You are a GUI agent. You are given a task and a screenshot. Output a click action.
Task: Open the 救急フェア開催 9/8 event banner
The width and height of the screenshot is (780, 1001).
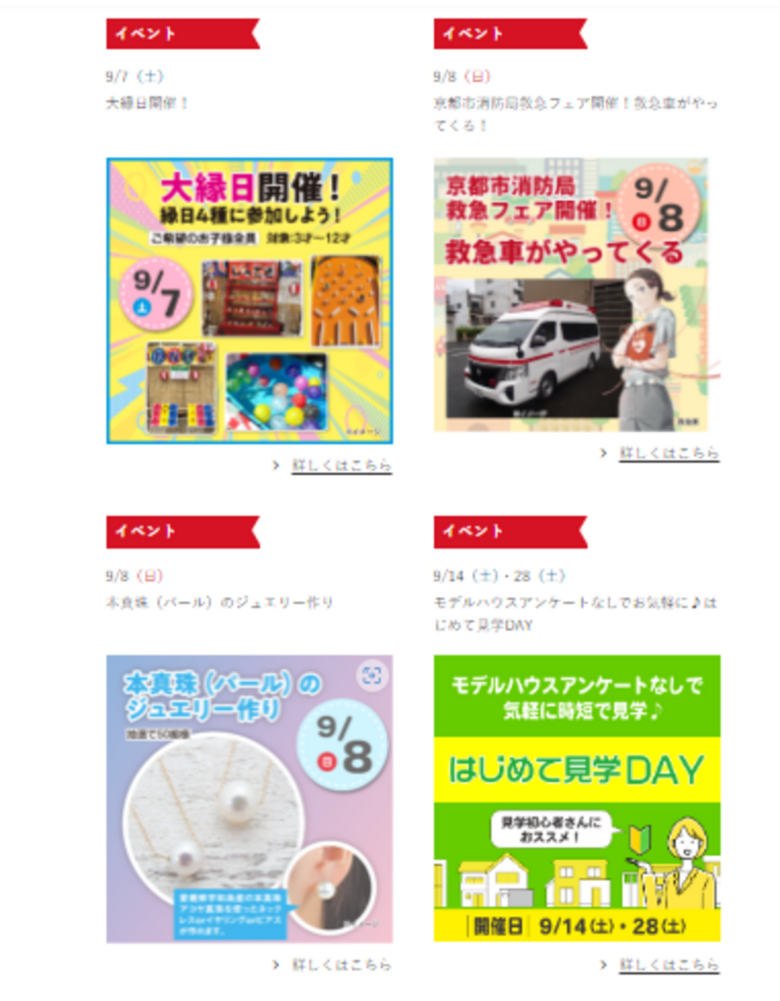[577, 294]
